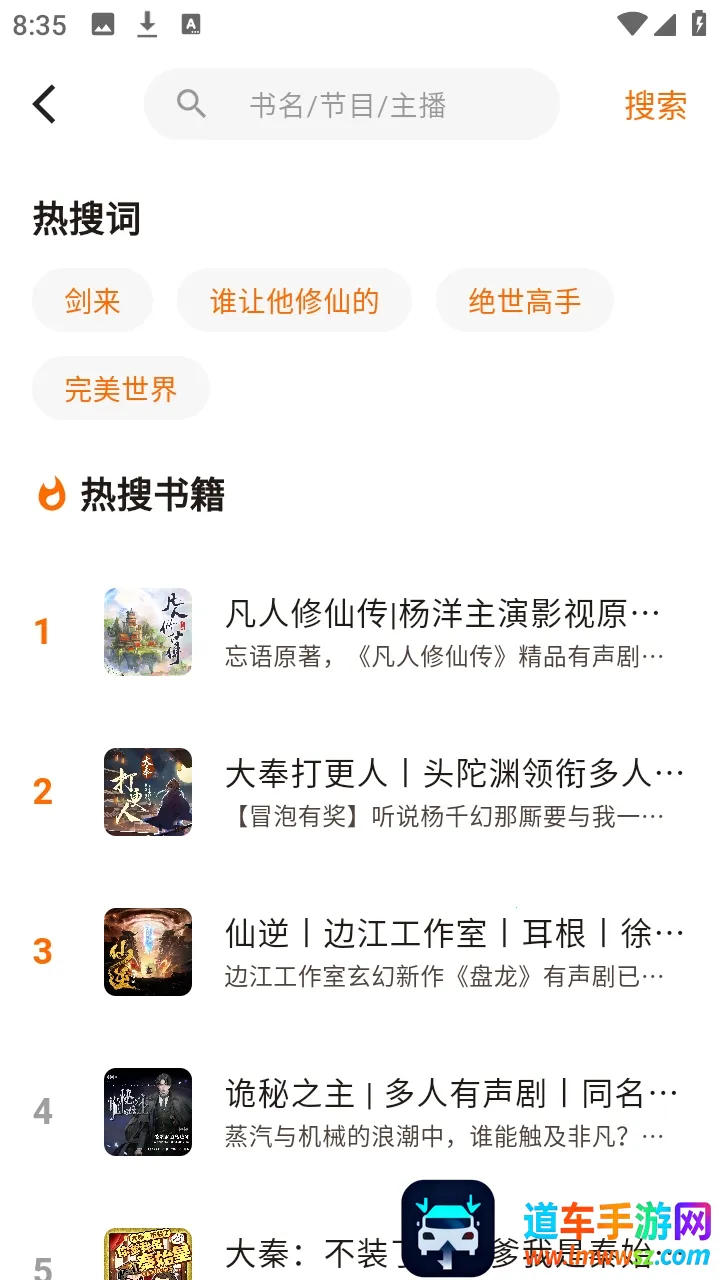
Task: Open 诡秘之主 multi-cast audio drama
Action: (x=360, y=1112)
